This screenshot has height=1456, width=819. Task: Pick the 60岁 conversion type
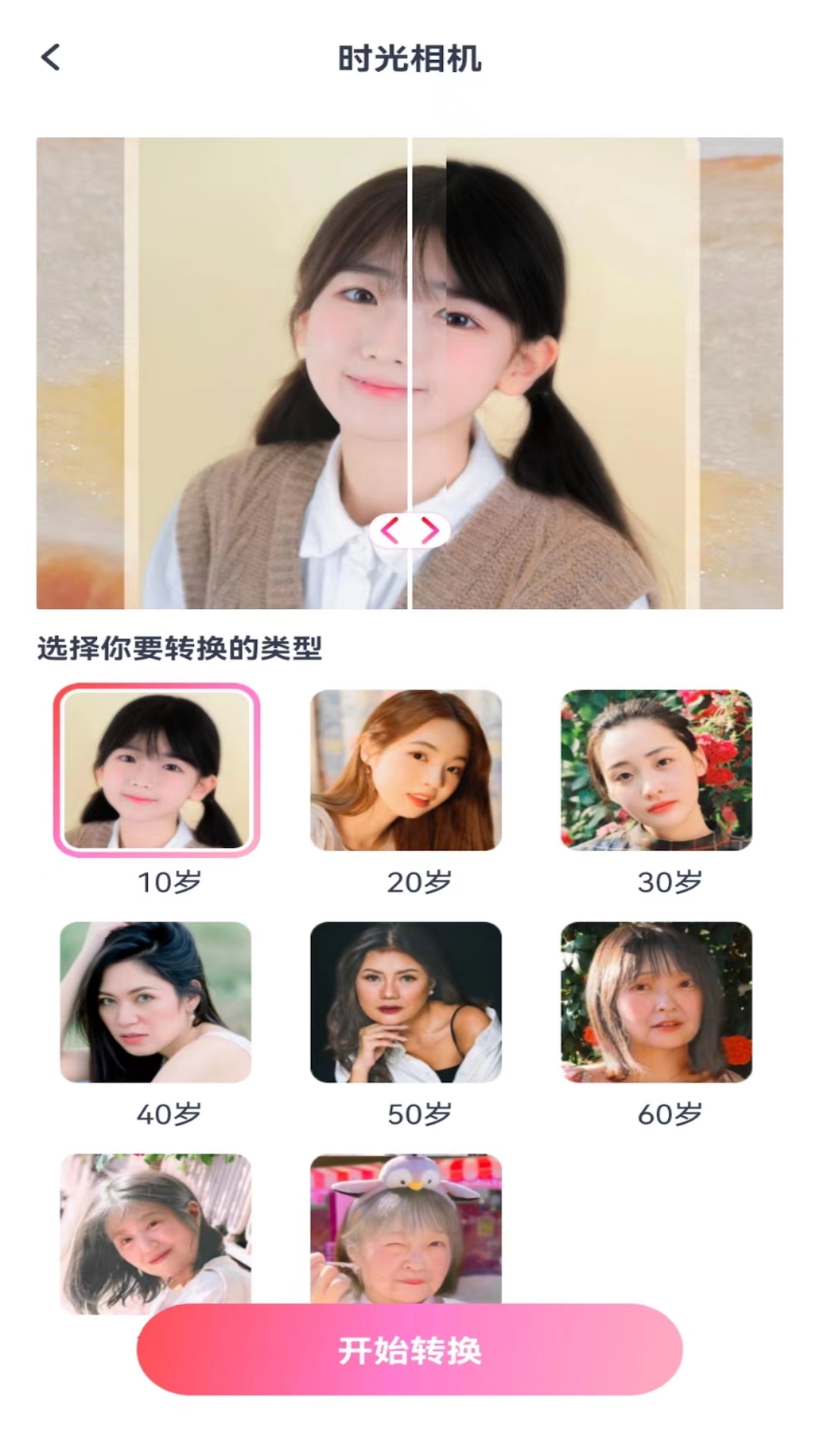click(656, 1002)
